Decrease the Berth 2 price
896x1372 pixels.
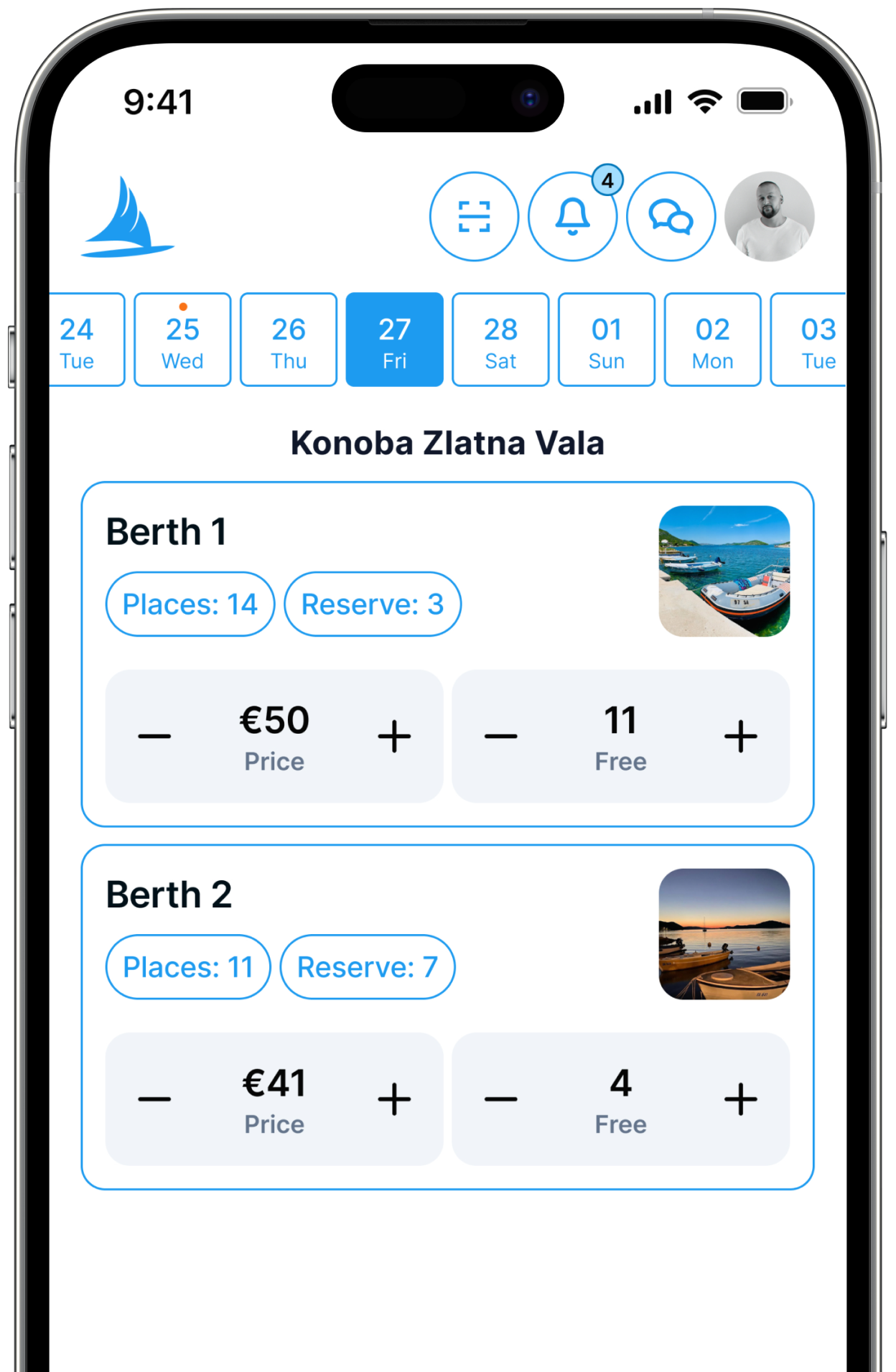click(154, 1099)
